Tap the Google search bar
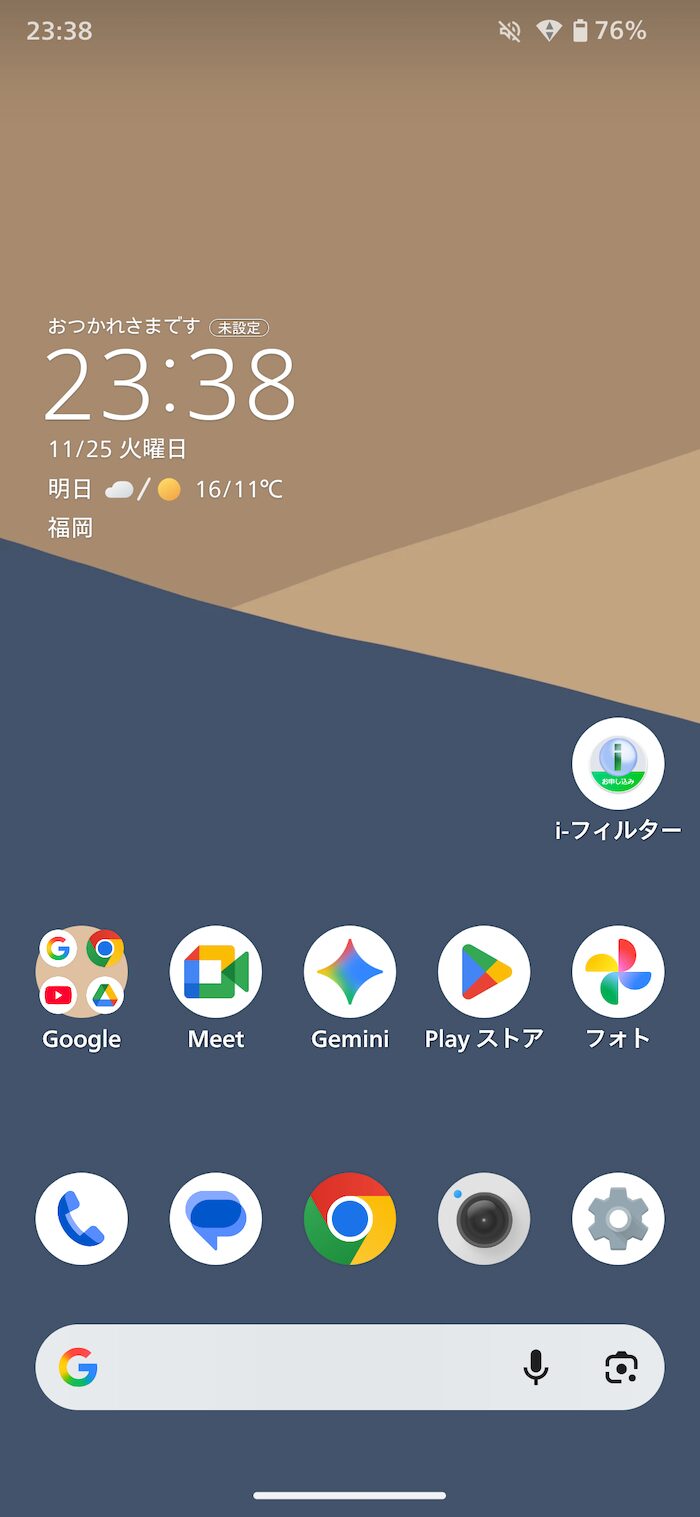This screenshot has width=700, height=1517. click(300, 1367)
